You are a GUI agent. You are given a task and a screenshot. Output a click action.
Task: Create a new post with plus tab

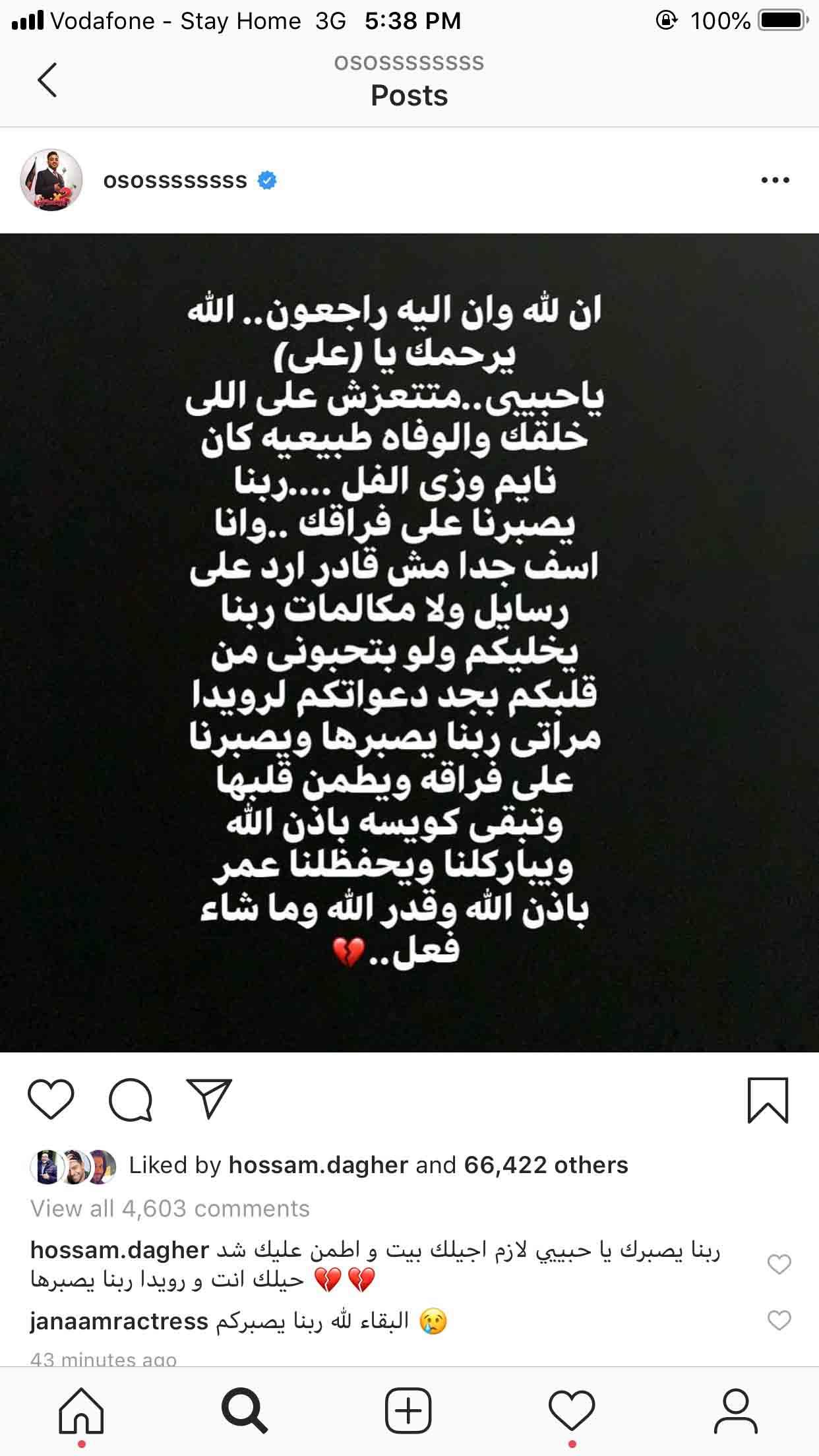click(408, 1410)
